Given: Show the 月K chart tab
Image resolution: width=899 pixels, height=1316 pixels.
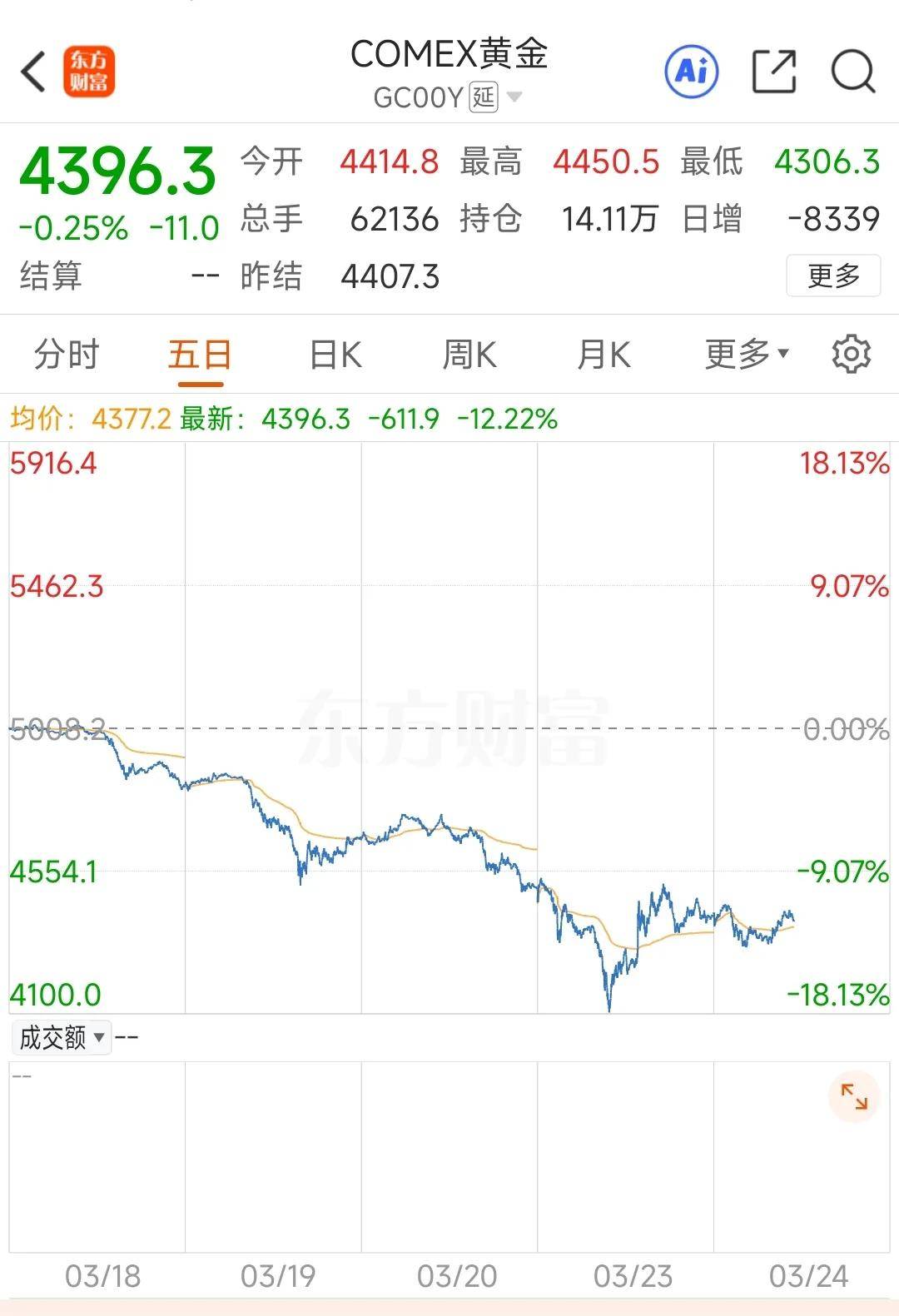Looking at the screenshot, I should [603, 355].
